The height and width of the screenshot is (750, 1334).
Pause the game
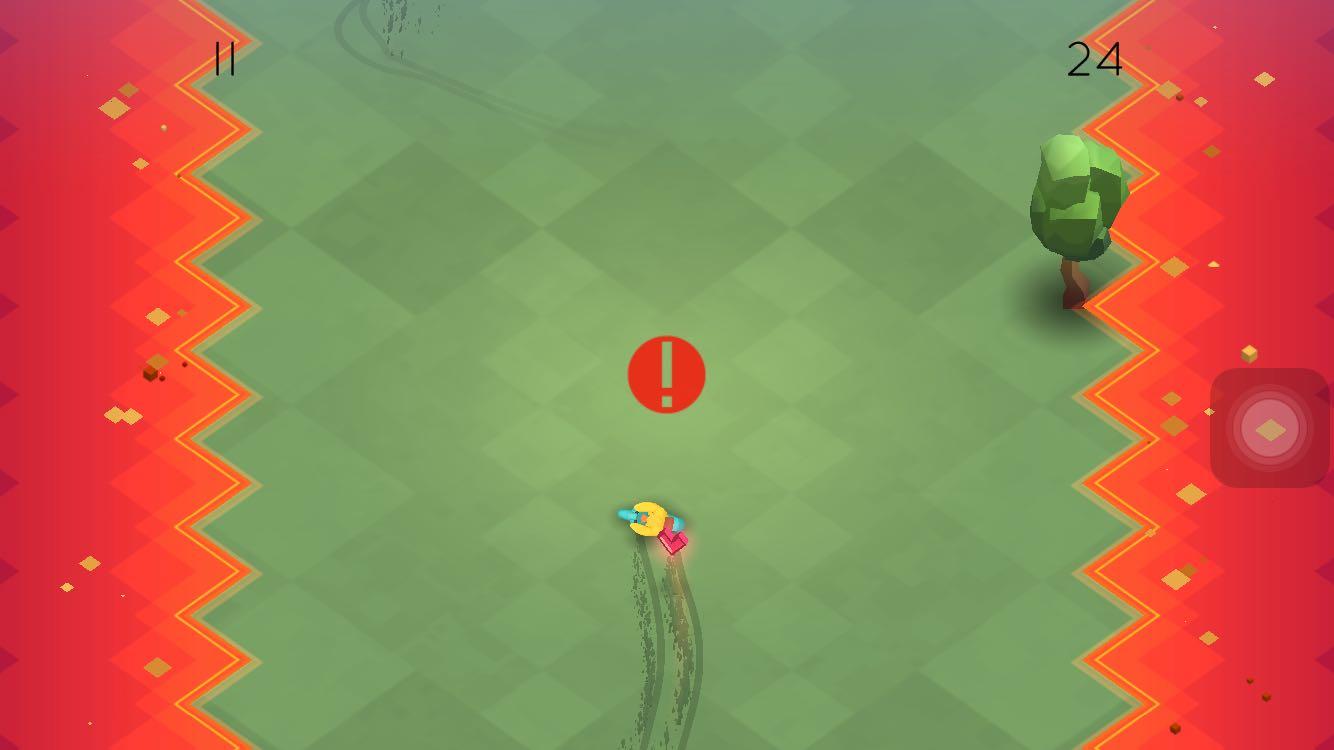pyautogui.click(x=225, y=60)
